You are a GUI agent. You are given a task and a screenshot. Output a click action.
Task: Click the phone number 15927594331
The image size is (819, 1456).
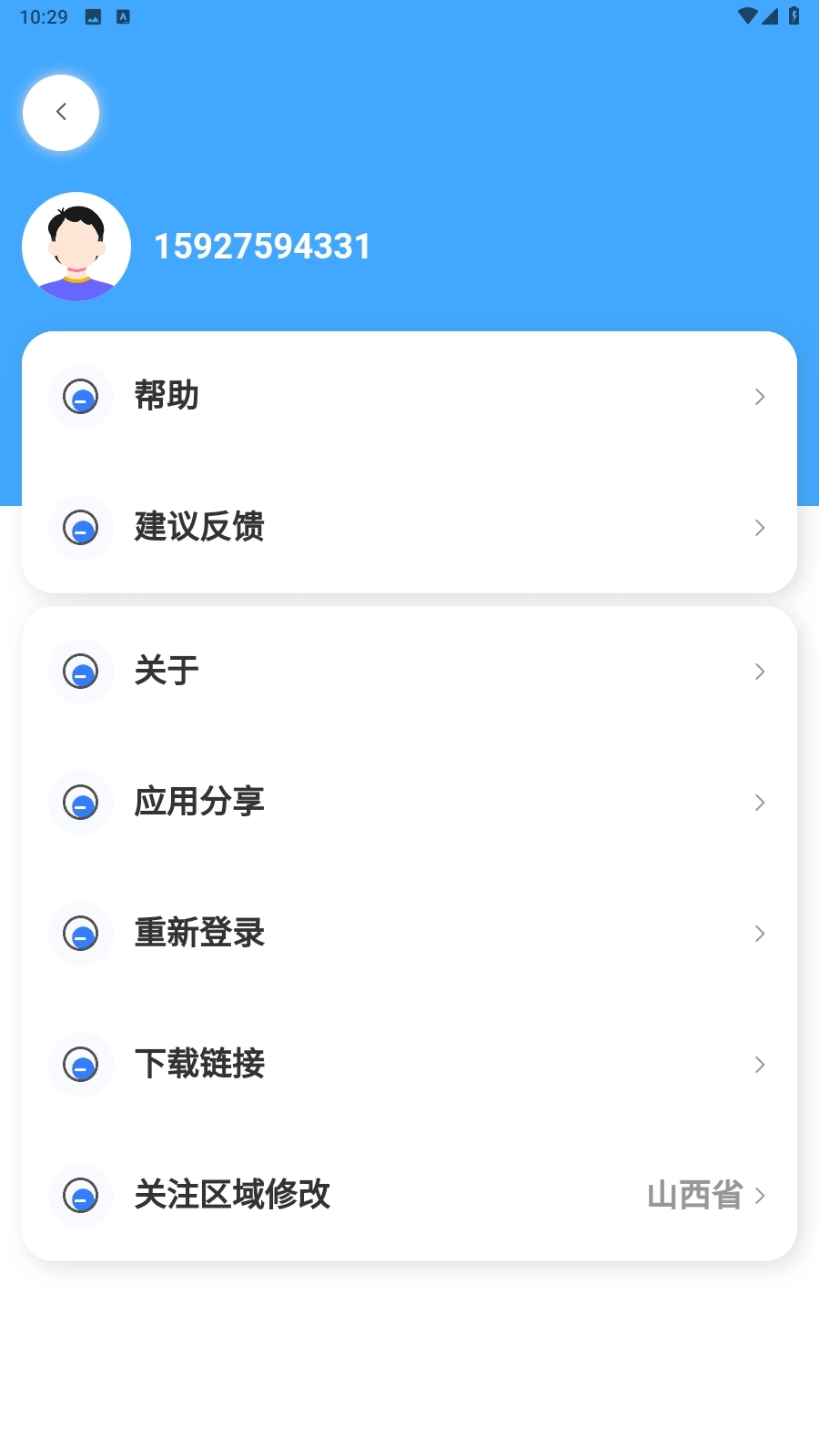point(260,246)
